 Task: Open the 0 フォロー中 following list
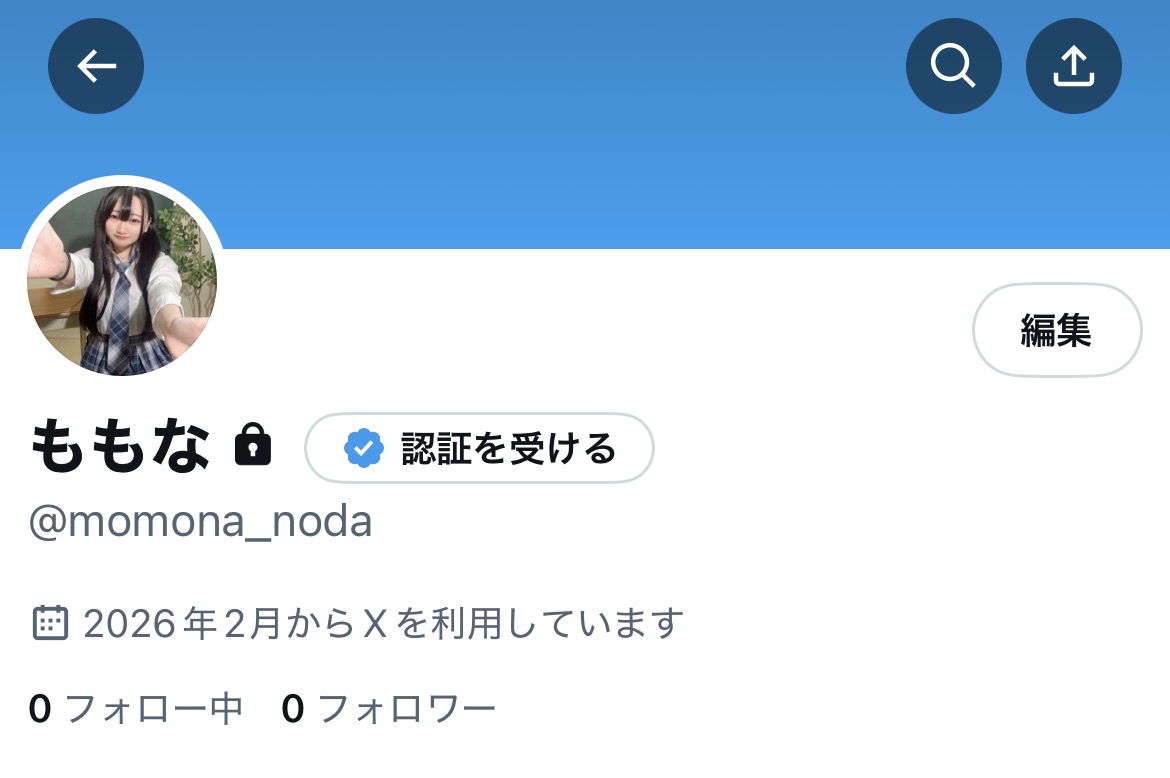coord(136,709)
